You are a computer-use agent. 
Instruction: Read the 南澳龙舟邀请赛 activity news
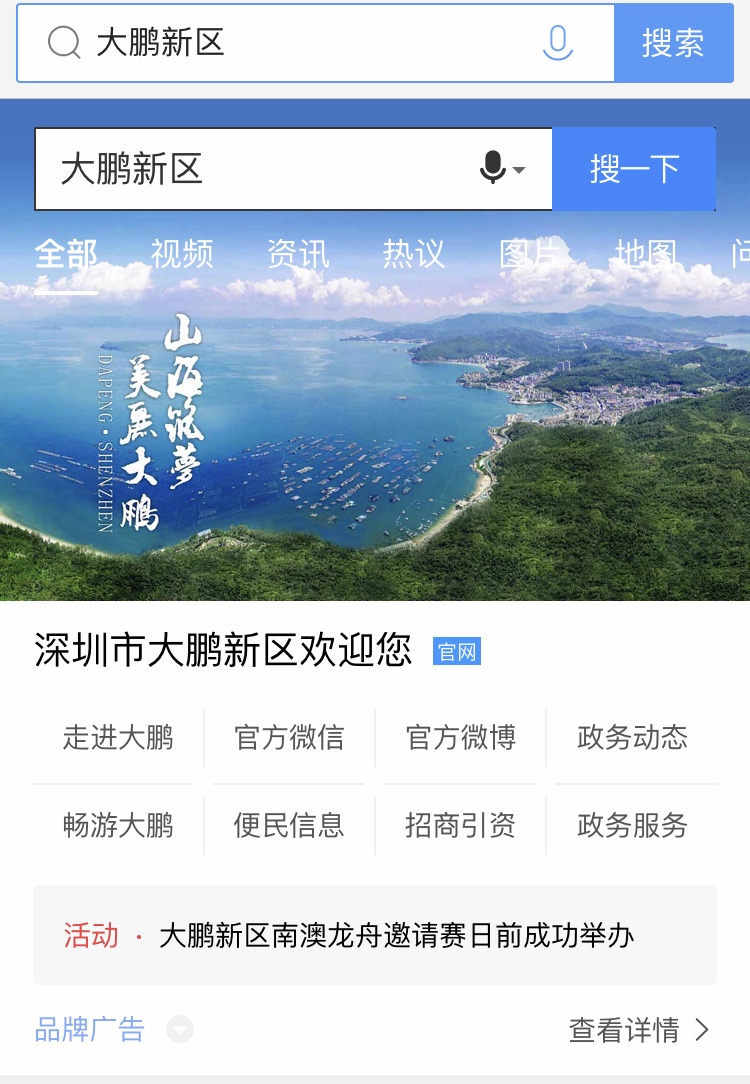pos(396,936)
